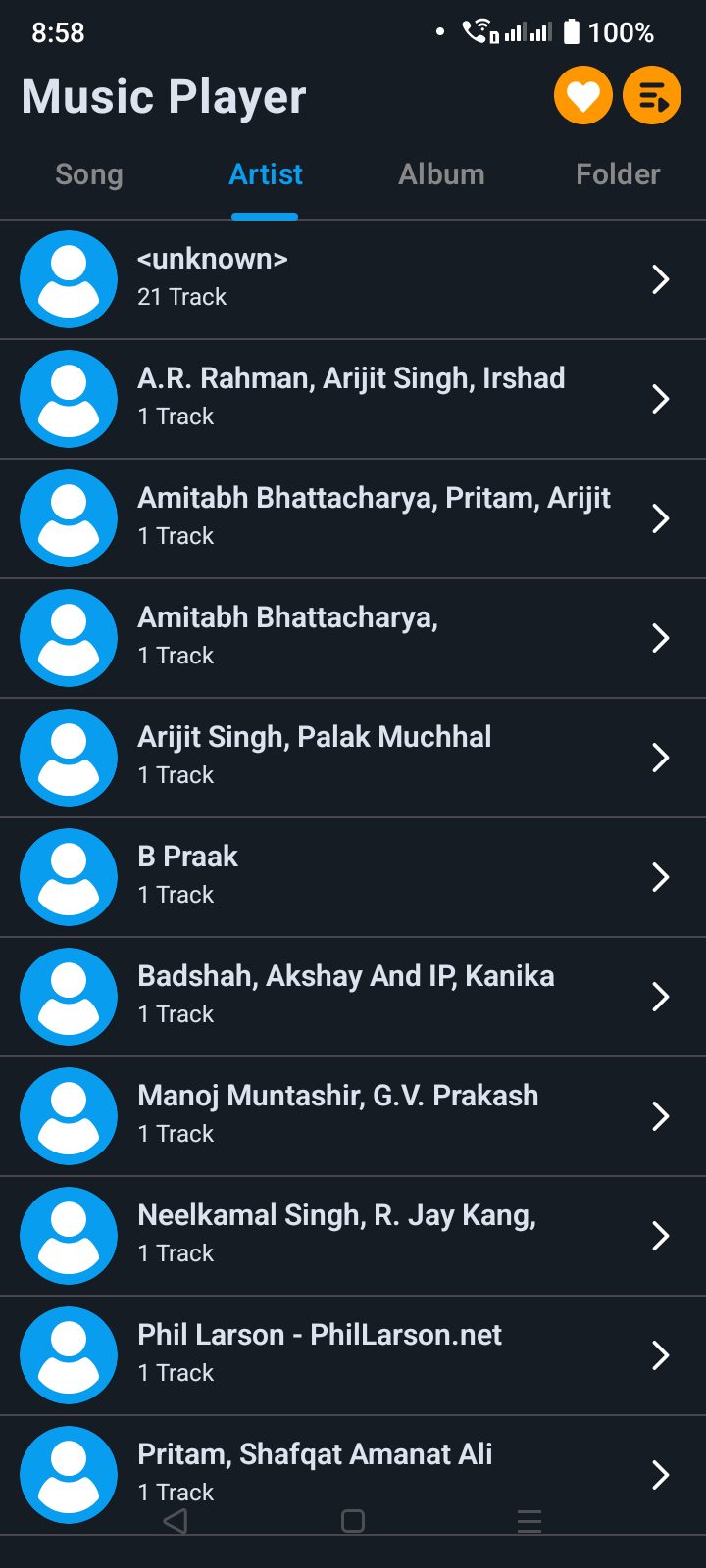Image resolution: width=706 pixels, height=1568 pixels.
Task: Open Neelkamal Singh, R. Jay Kang row
Action: tap(353, 1236)
